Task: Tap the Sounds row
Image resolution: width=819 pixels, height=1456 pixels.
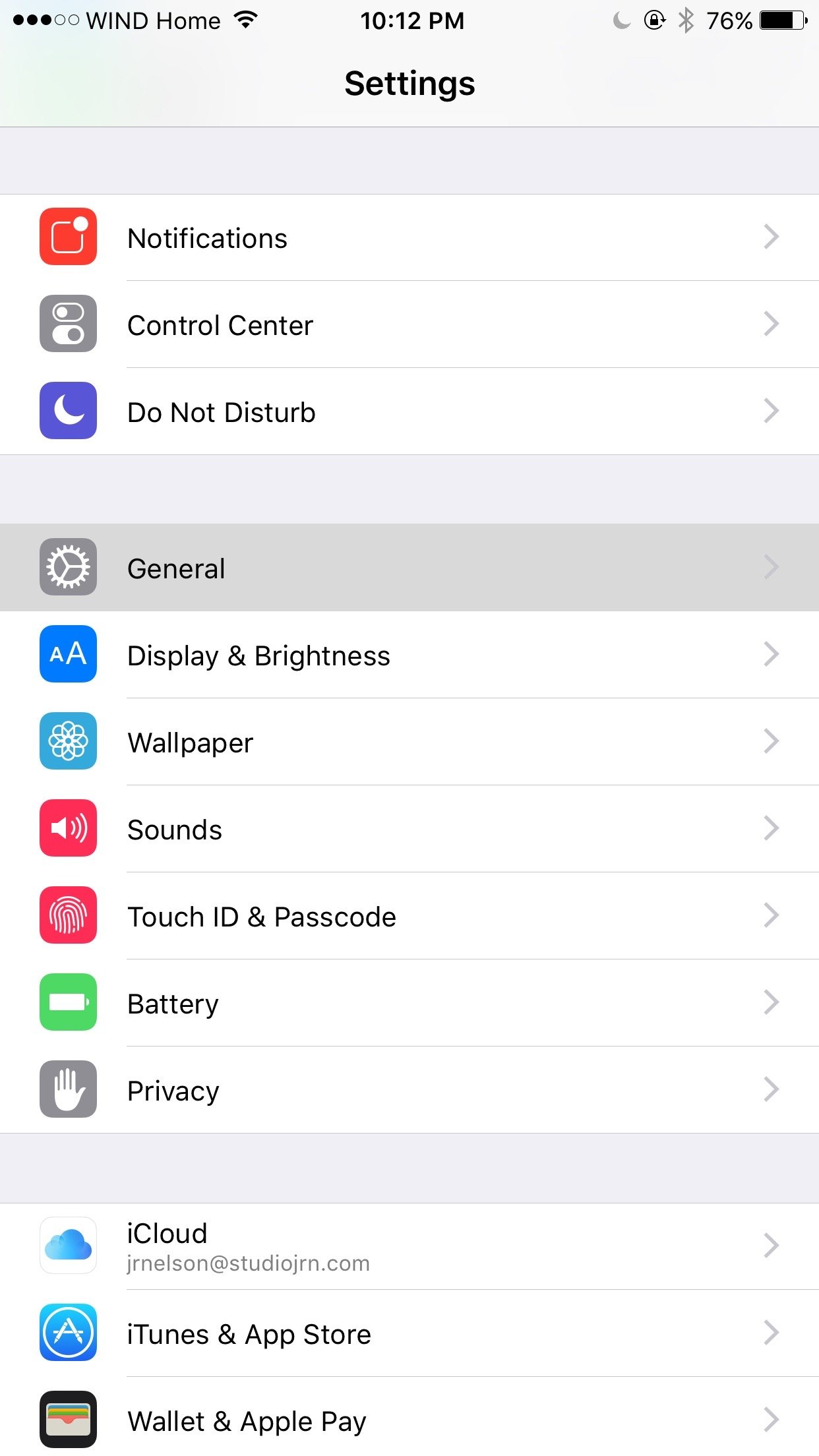Action: pos(409,829)
